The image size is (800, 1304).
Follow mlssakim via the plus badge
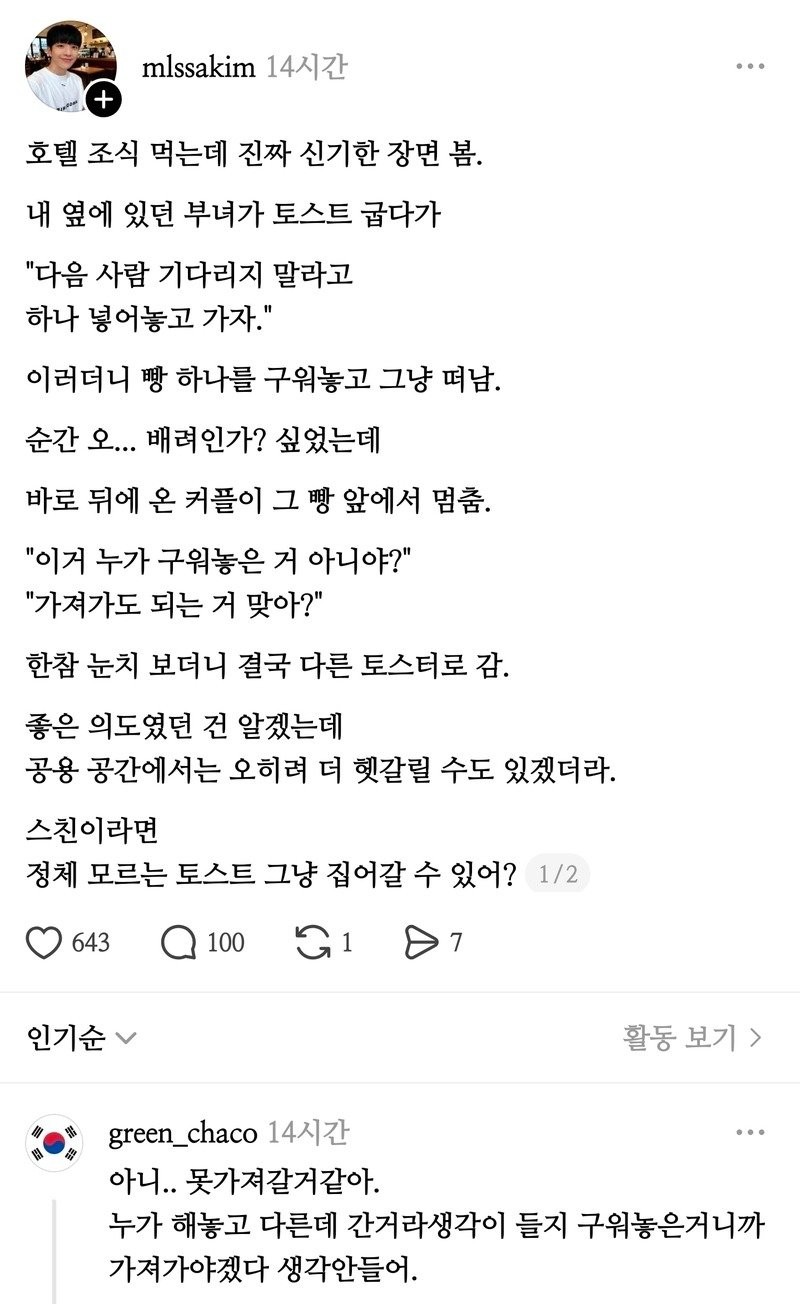(x=103, y=101)
